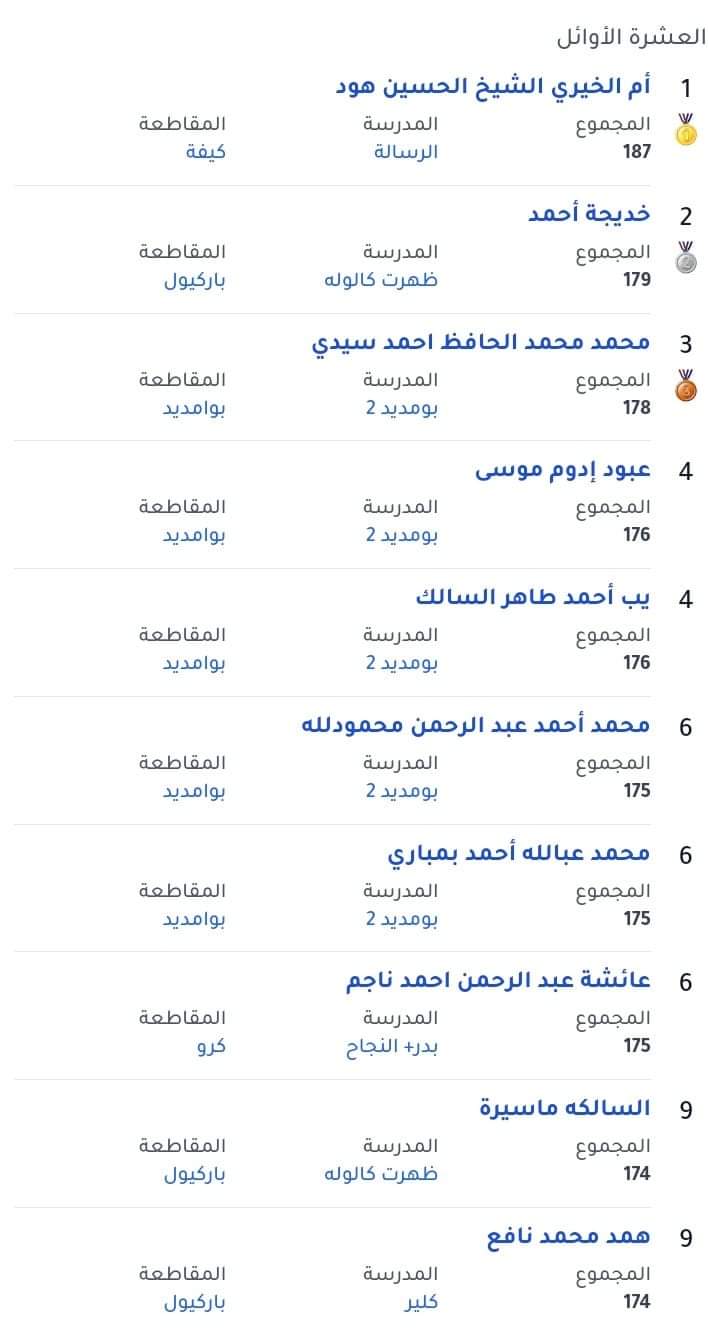
Task: View محمد محمد الحافظ احمد سيدي's details
Action: point(481,342)
